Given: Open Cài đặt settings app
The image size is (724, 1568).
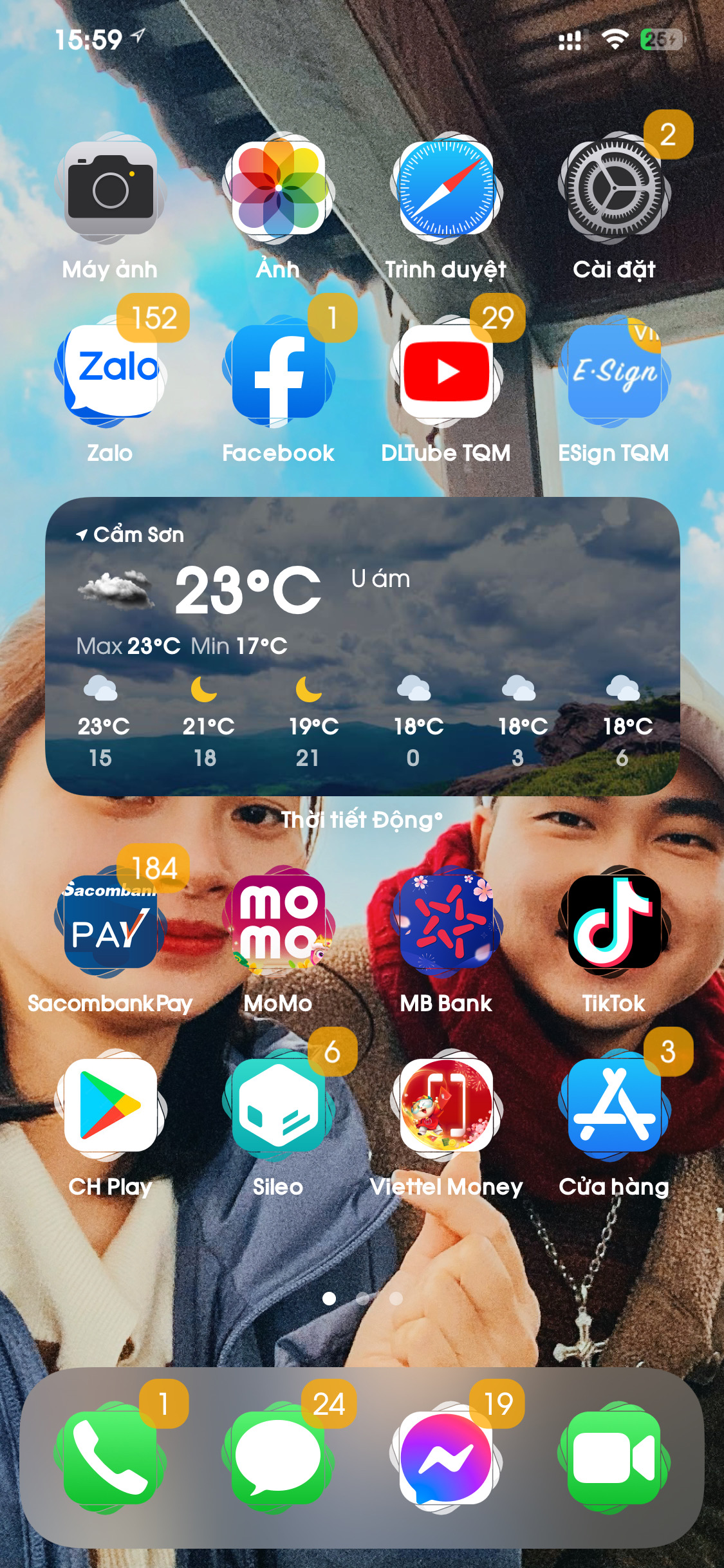Looking at the screenshot, I should (x=614, y=189).
